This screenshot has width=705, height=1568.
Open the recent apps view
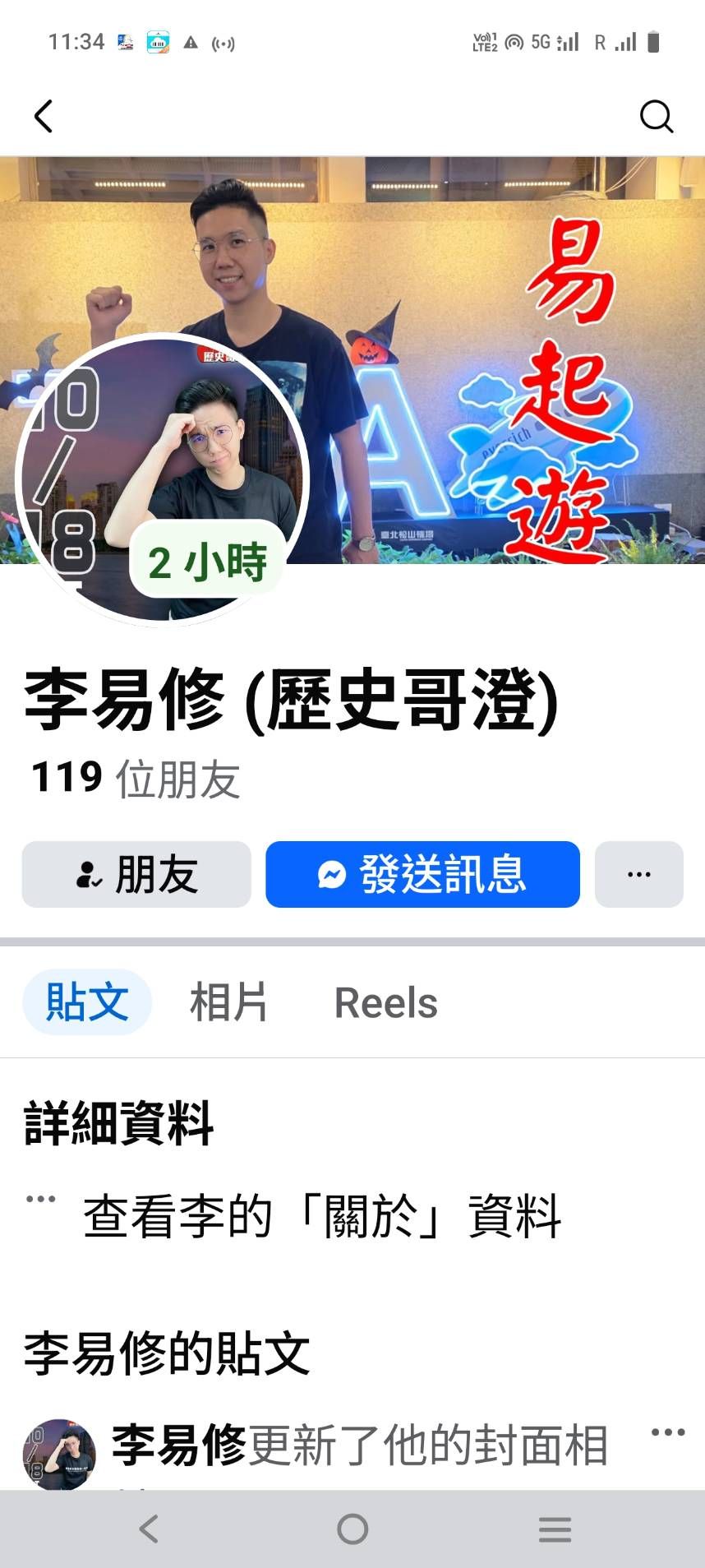coord(555,1529)
